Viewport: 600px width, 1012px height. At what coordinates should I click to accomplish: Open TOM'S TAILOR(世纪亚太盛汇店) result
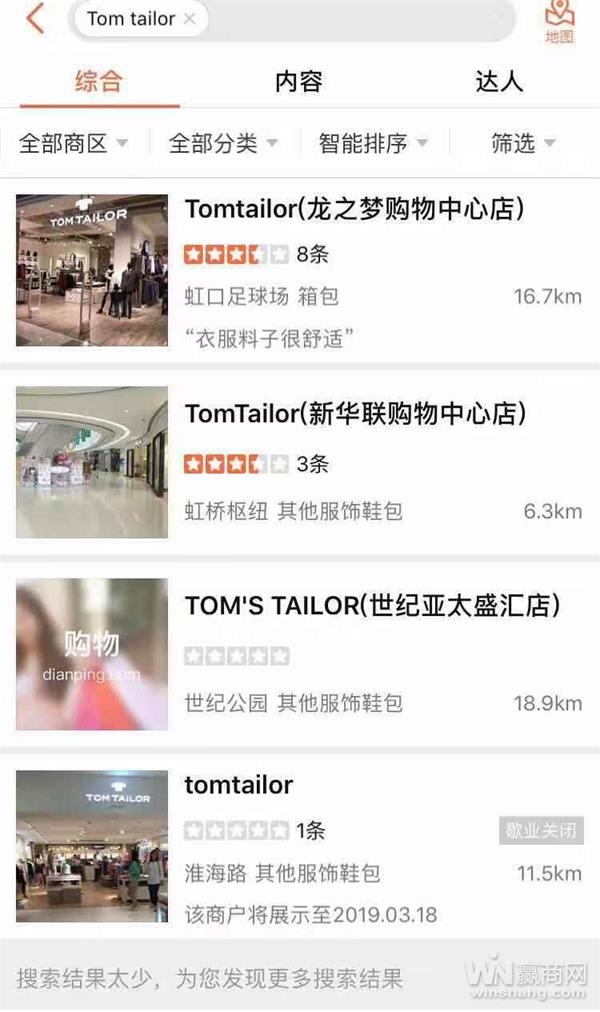point(372,606)
